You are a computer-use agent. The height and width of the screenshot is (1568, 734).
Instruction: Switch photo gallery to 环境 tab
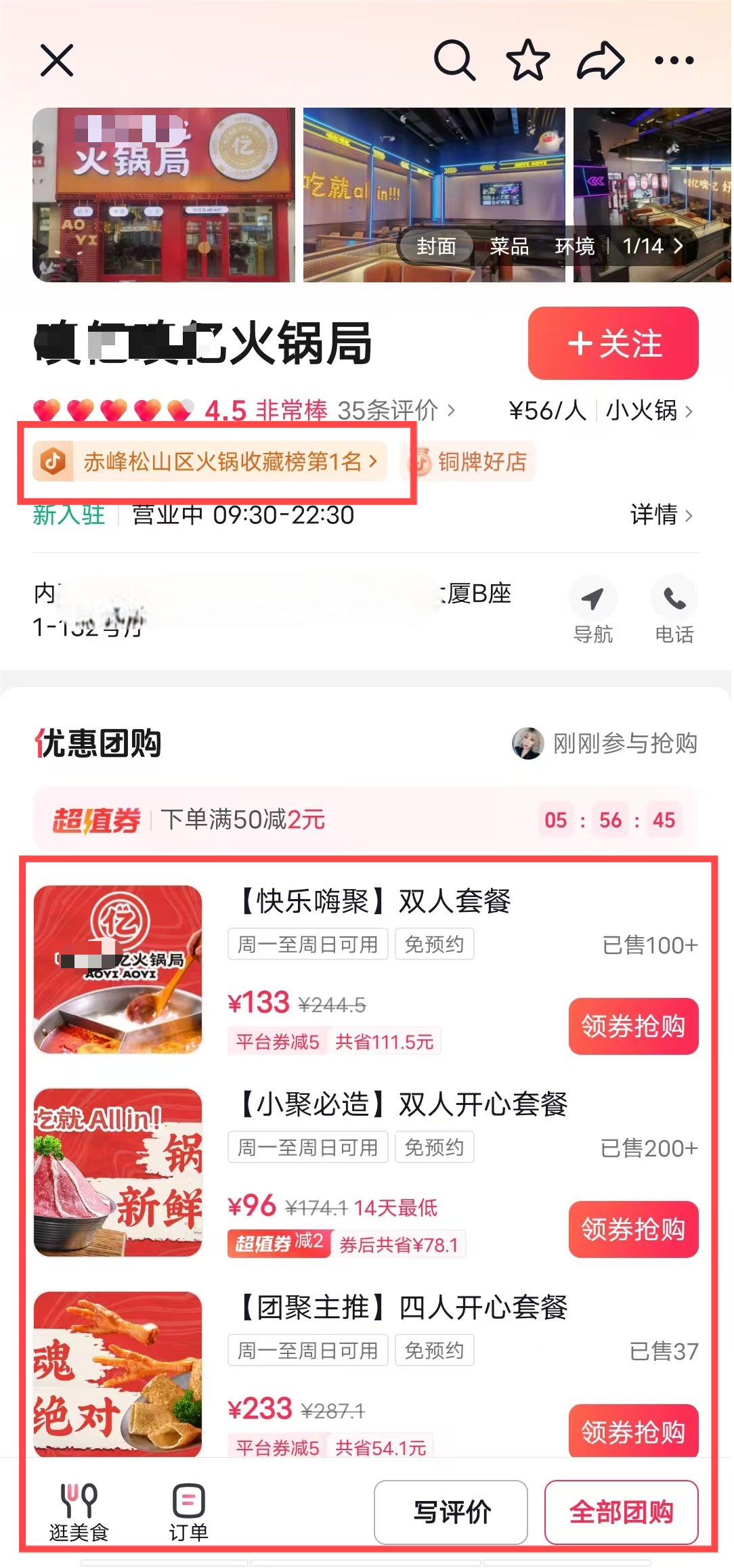click(x=574, y=246)
